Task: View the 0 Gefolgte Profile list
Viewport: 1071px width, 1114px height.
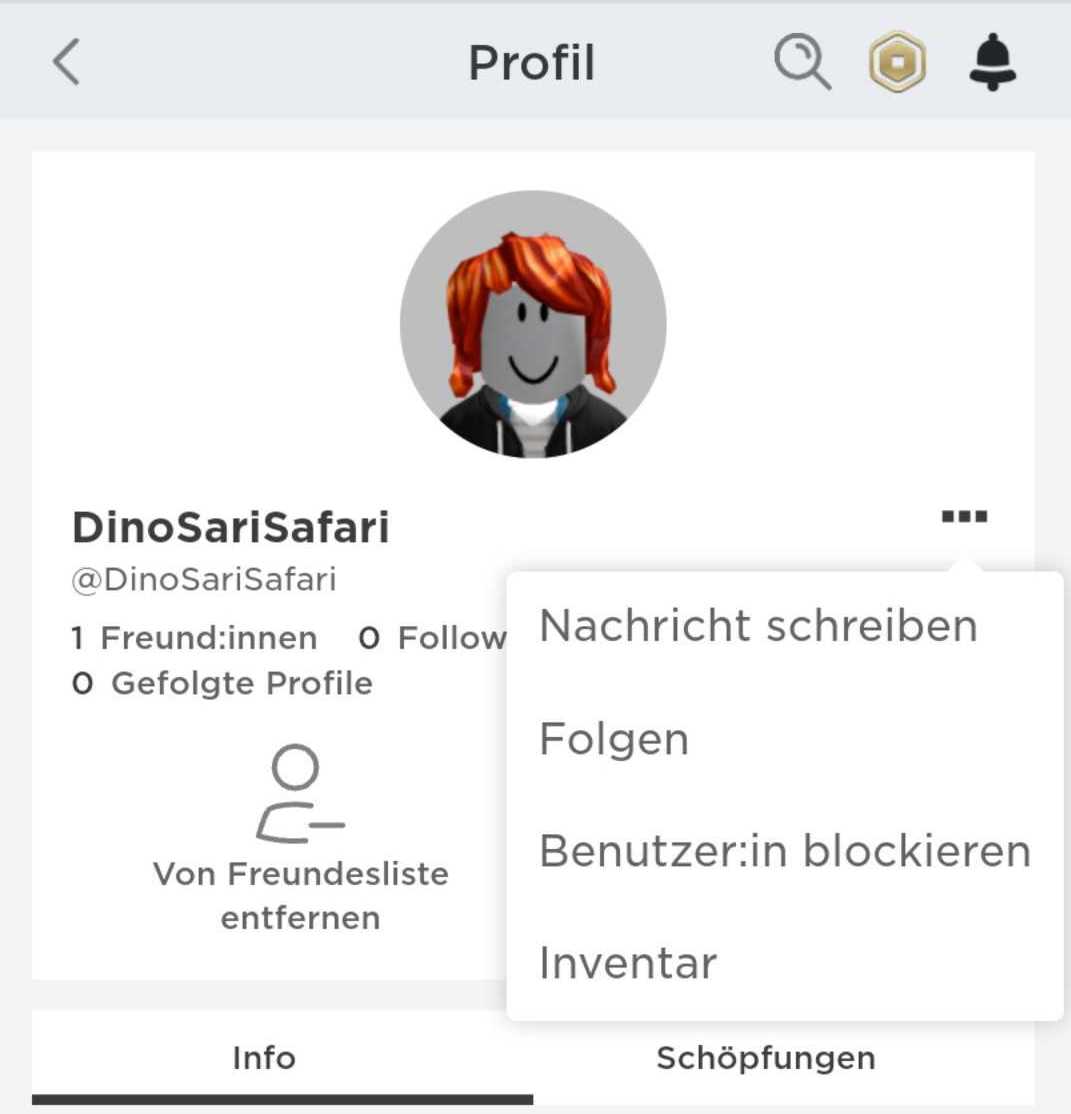Action: coord(222,684)
